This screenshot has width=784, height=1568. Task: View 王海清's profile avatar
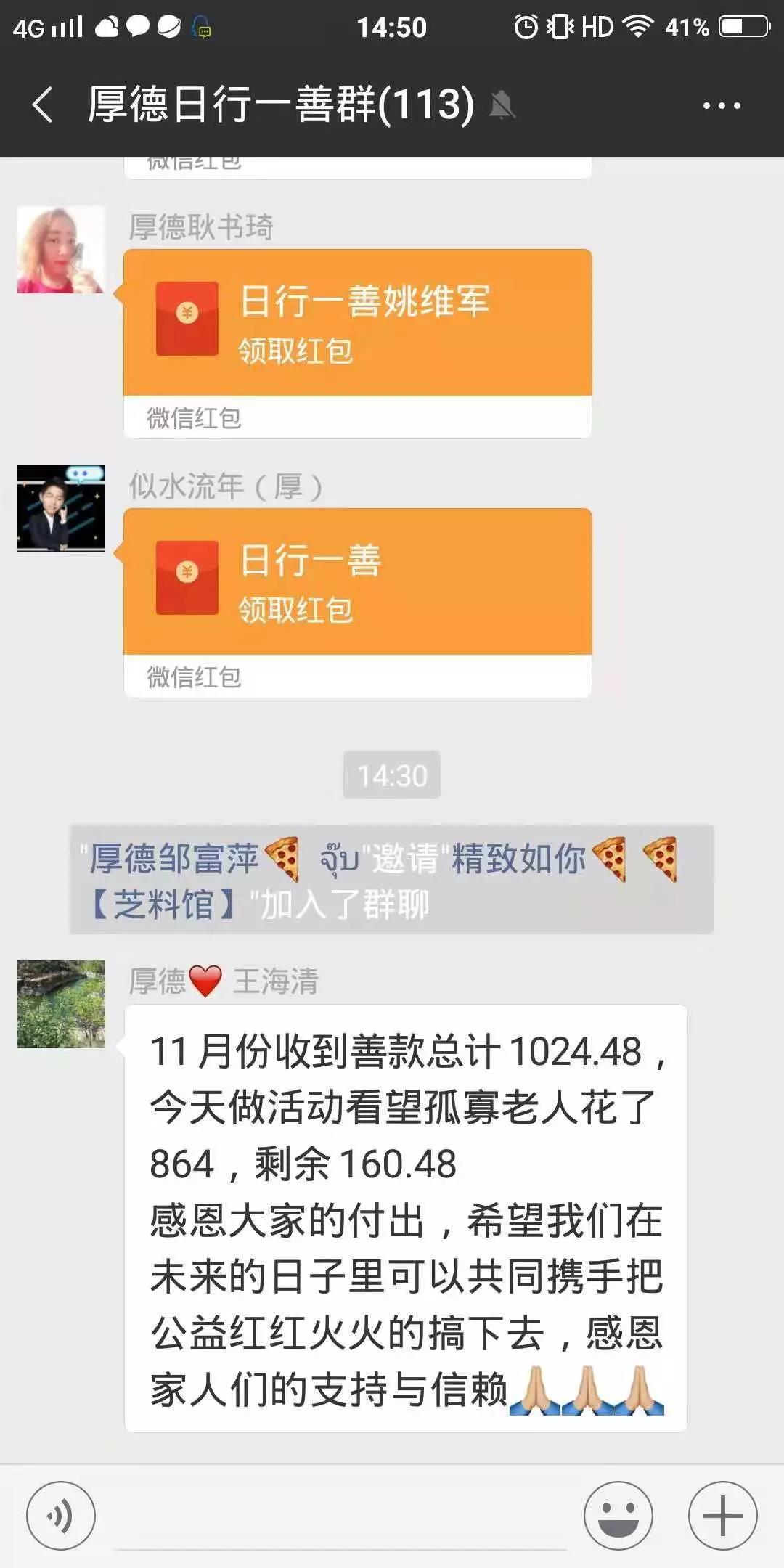61,1004
